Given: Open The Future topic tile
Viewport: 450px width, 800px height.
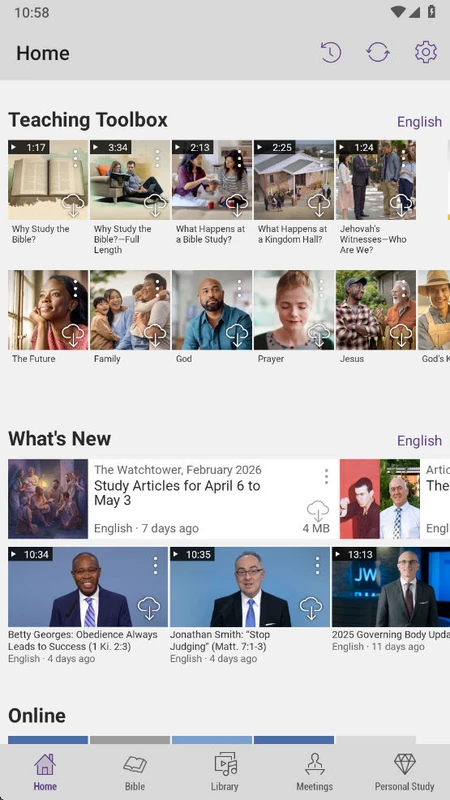Looking at the screenshot, I should (48, 310).
